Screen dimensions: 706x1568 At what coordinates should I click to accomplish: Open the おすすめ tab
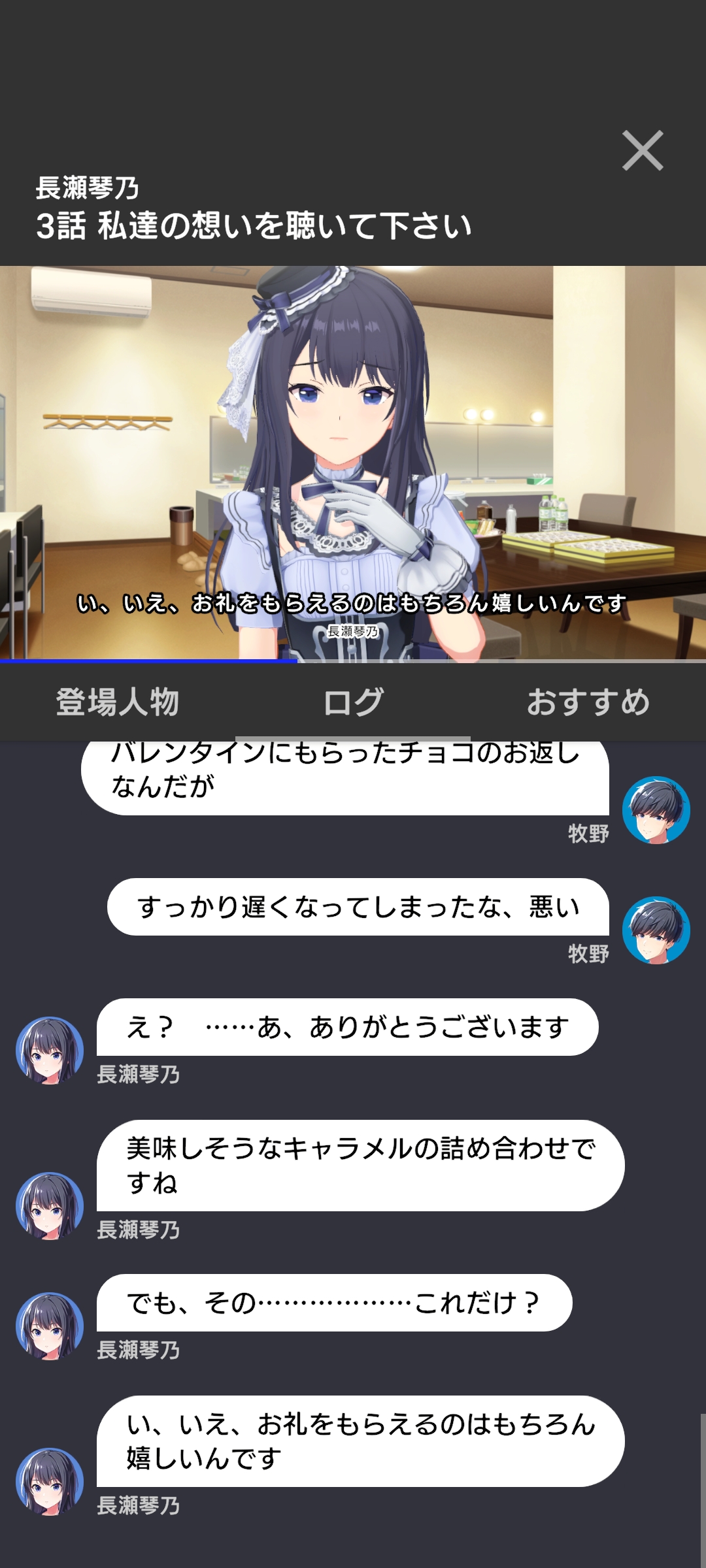point(588,702)
